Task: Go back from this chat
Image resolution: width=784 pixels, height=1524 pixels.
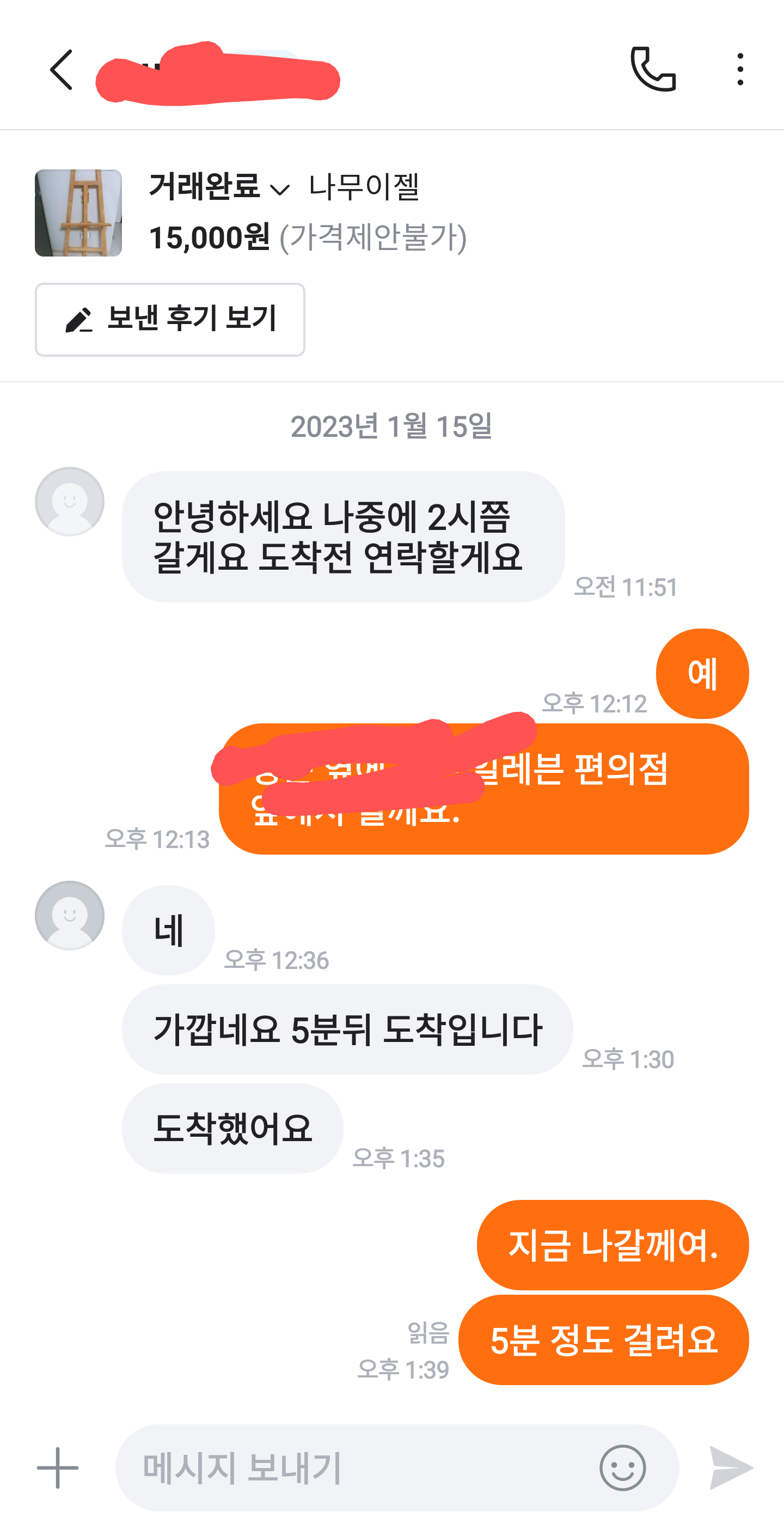Action: click(61, 70)
